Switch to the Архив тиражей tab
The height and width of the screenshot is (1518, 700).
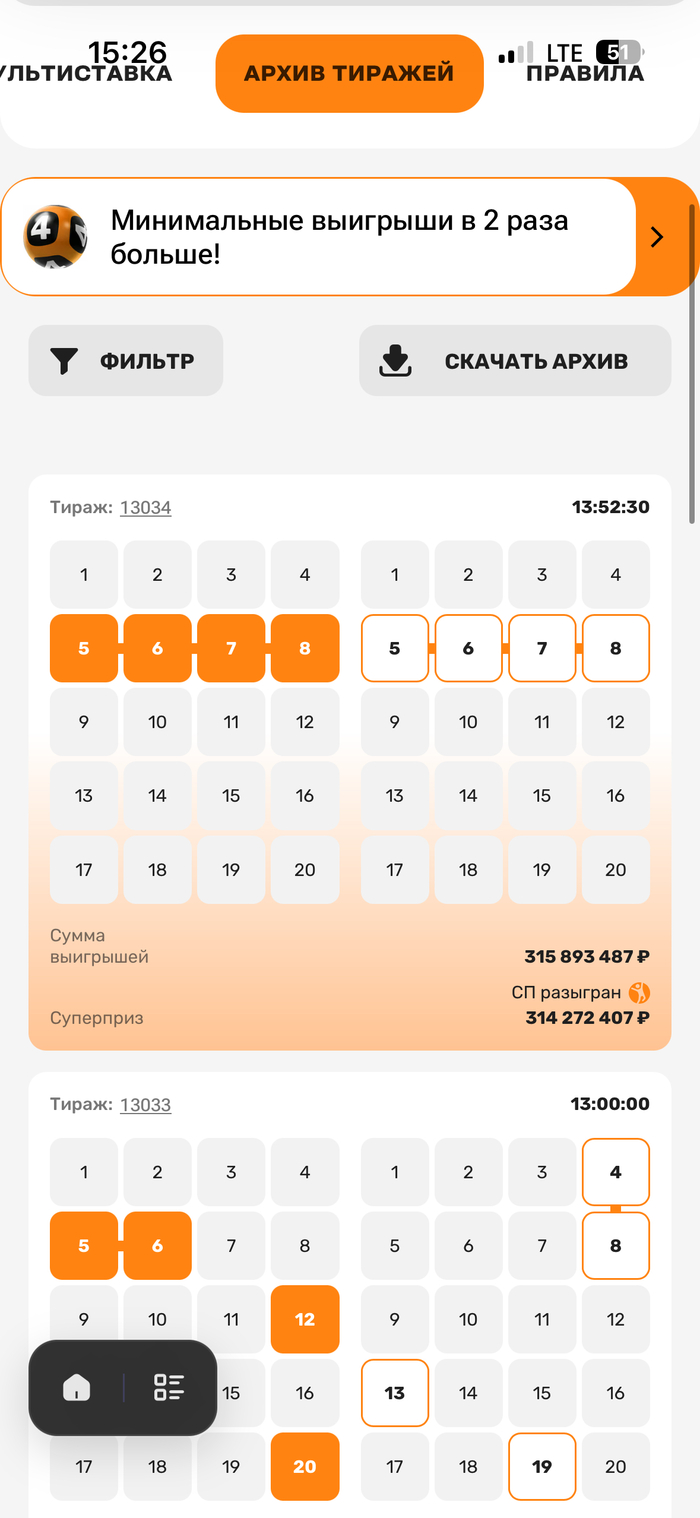(x=349, y=73)
